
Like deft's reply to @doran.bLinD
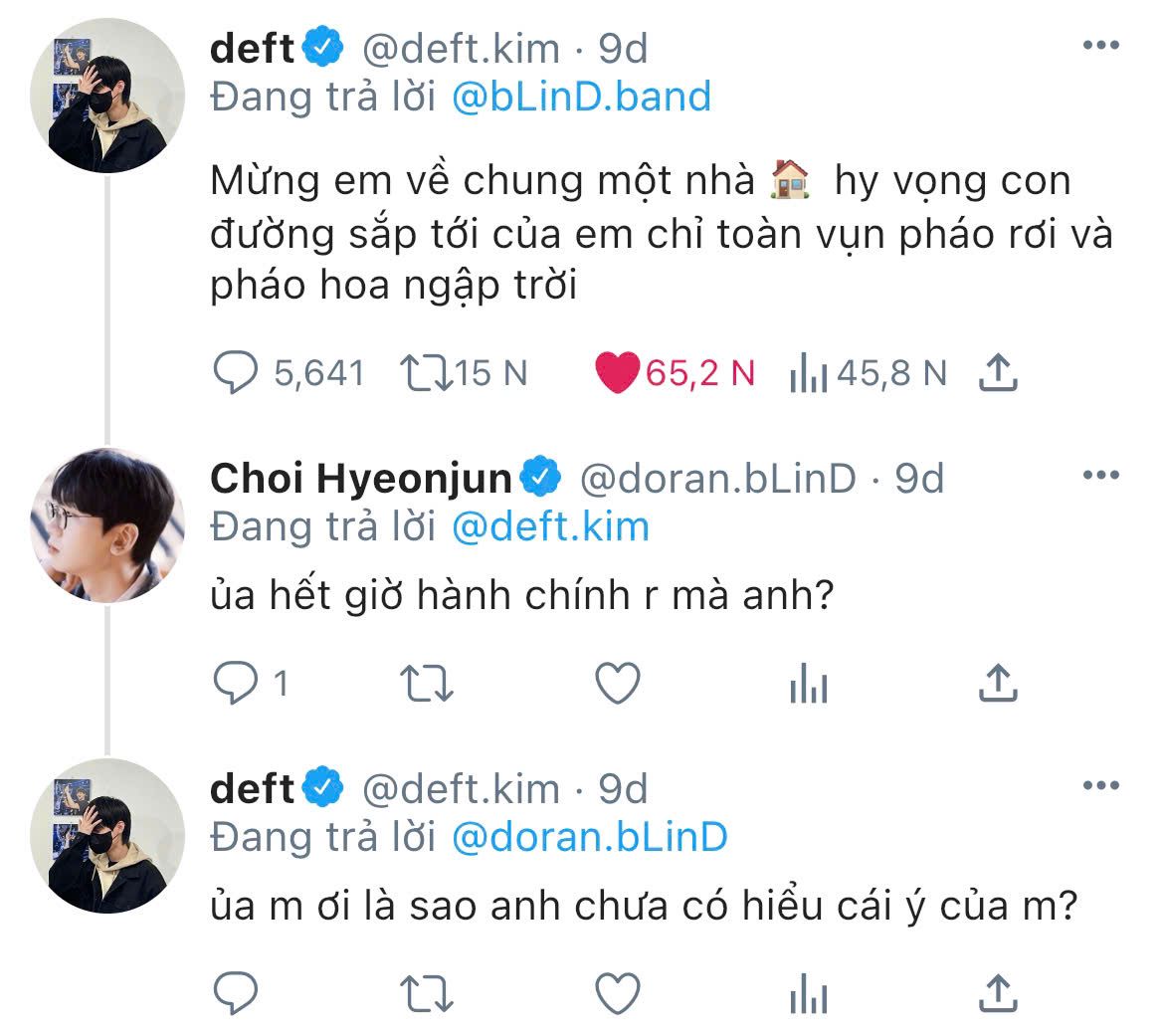[618, 993]
